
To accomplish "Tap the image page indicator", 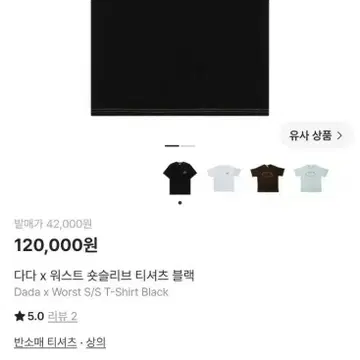I will coord(180,146).
